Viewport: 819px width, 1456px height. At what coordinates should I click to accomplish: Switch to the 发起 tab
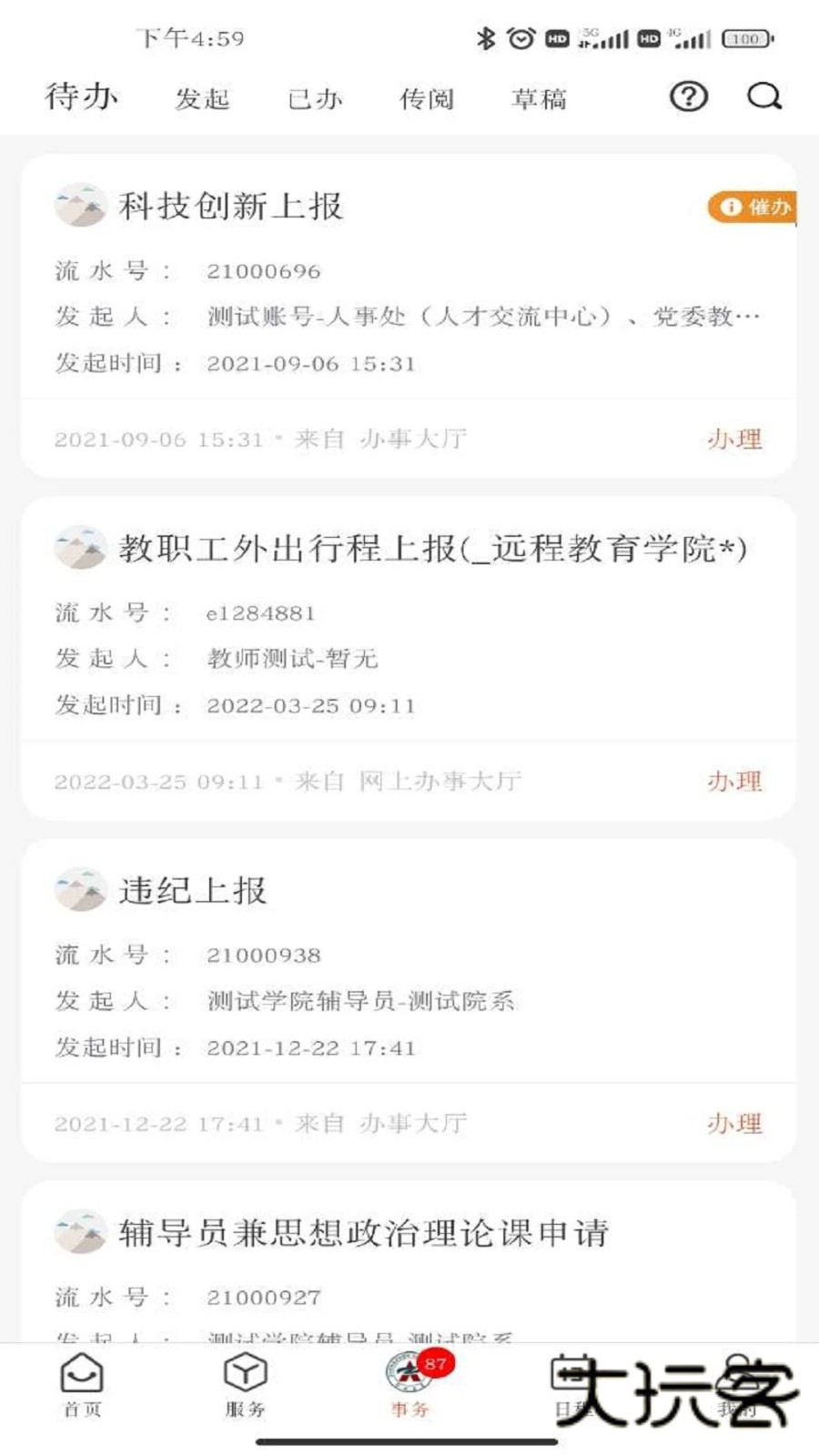(x=202, y=98)
